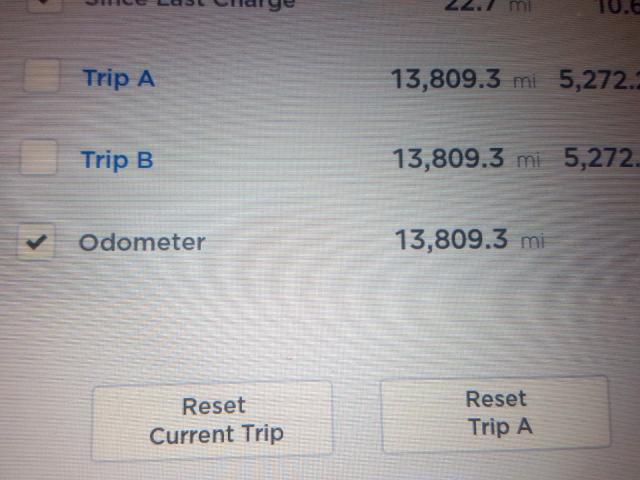Open the blue Trip B name label

(117, 159)
